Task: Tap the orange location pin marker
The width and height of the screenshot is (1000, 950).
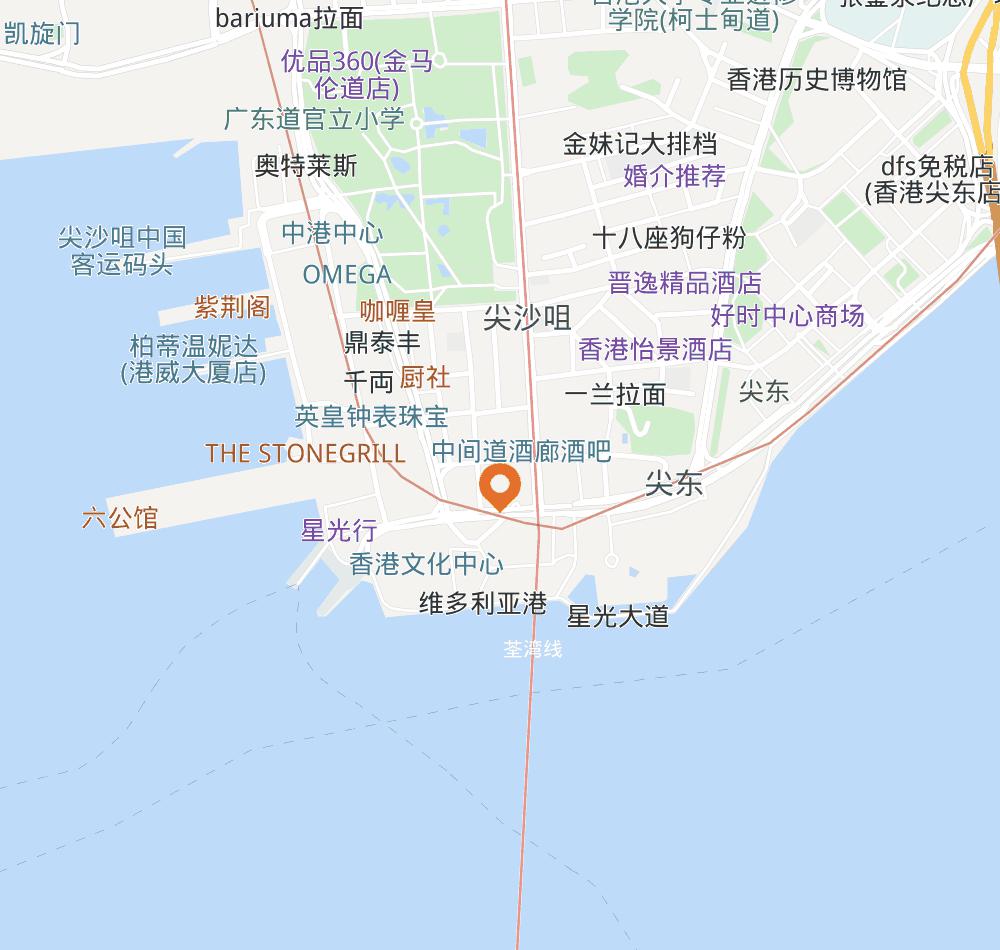Action: 499,487
